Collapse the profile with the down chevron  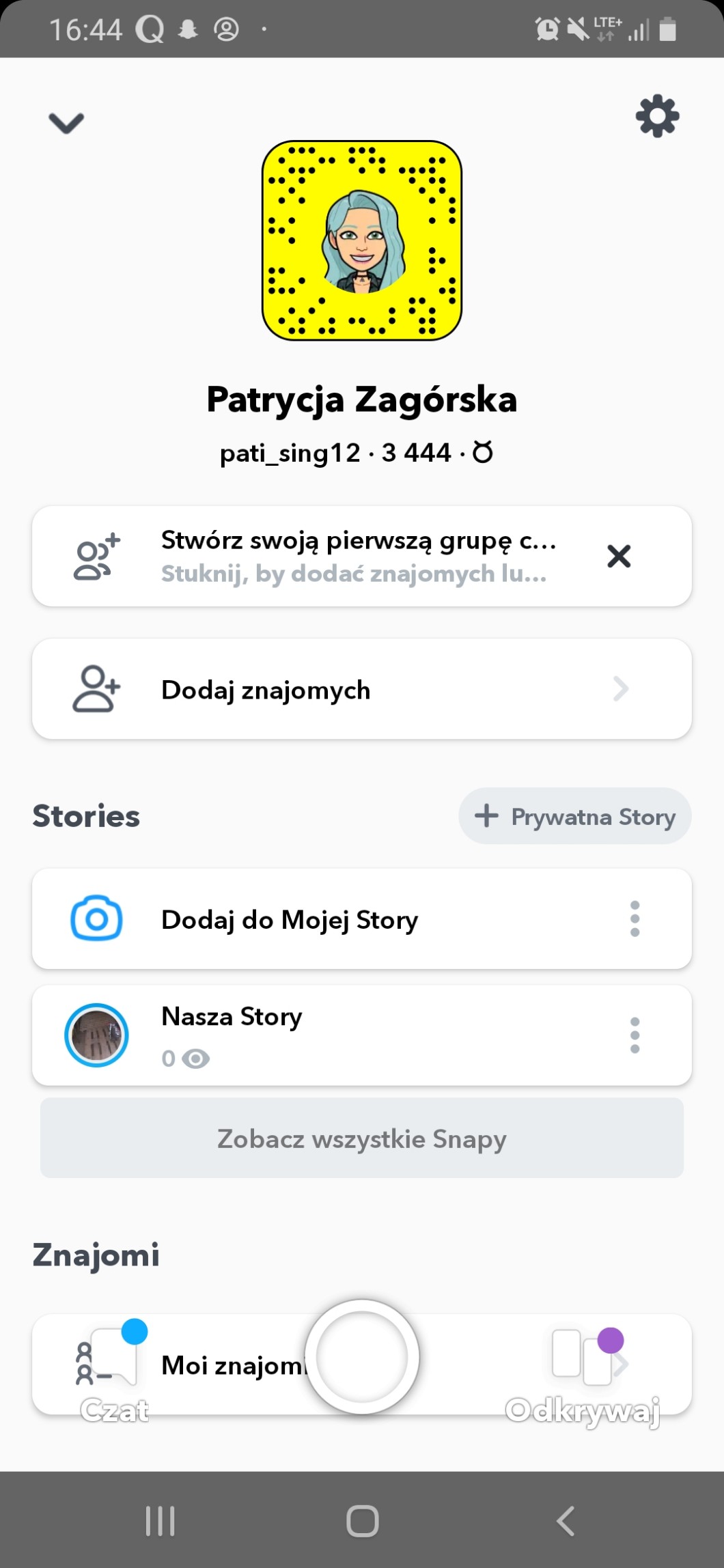pyautogui.click(x=66, y=123)
